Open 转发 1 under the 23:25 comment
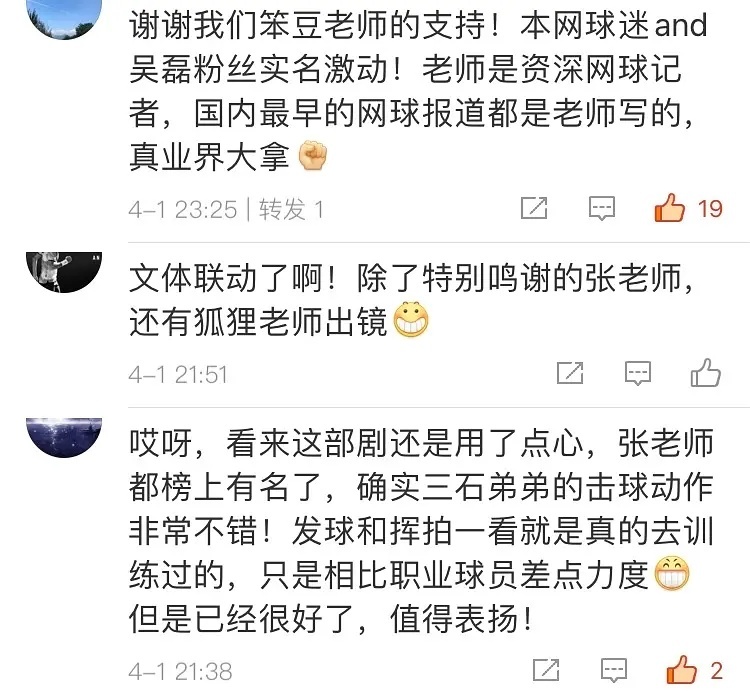Screen dimensions: 750x700 [291, 210]
